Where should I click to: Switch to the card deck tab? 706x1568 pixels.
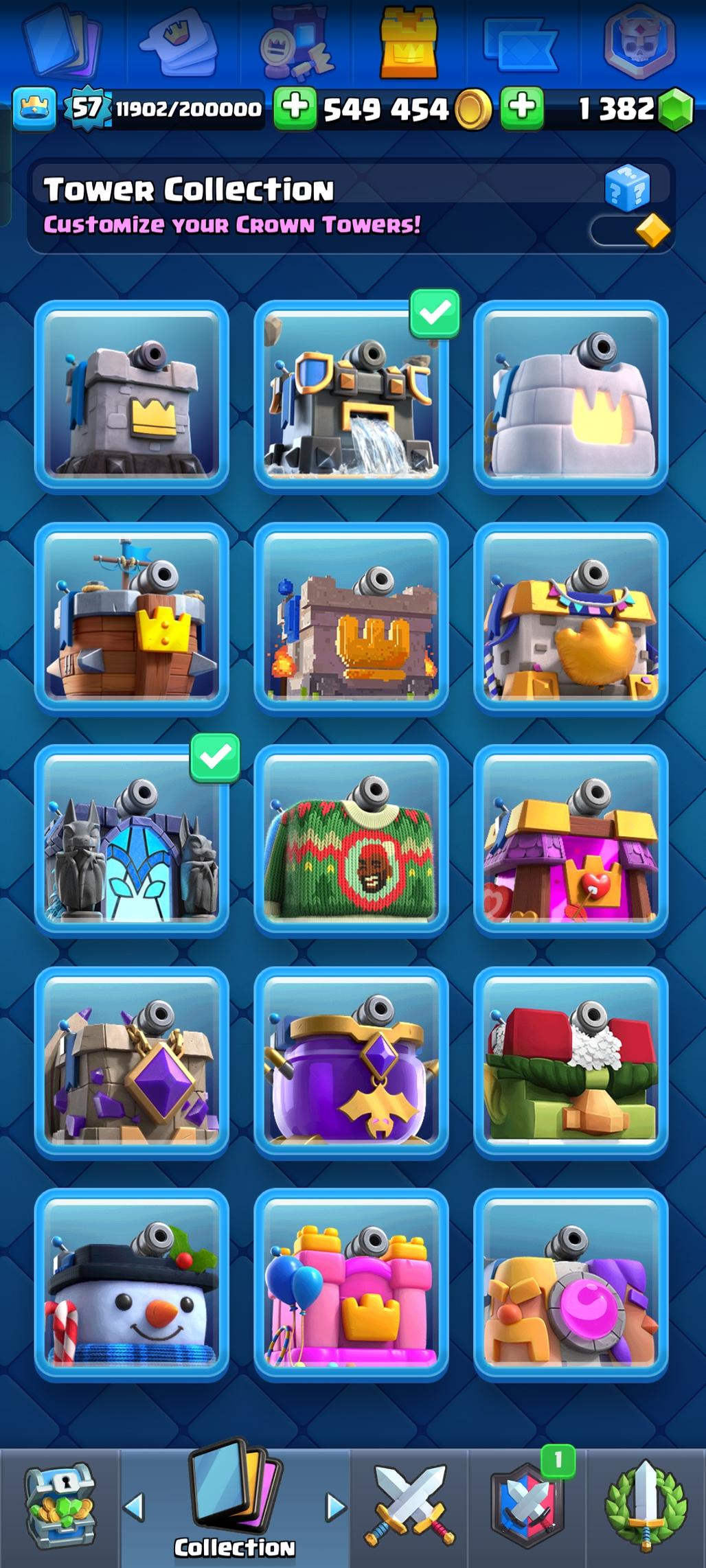[x=62, y=41]
